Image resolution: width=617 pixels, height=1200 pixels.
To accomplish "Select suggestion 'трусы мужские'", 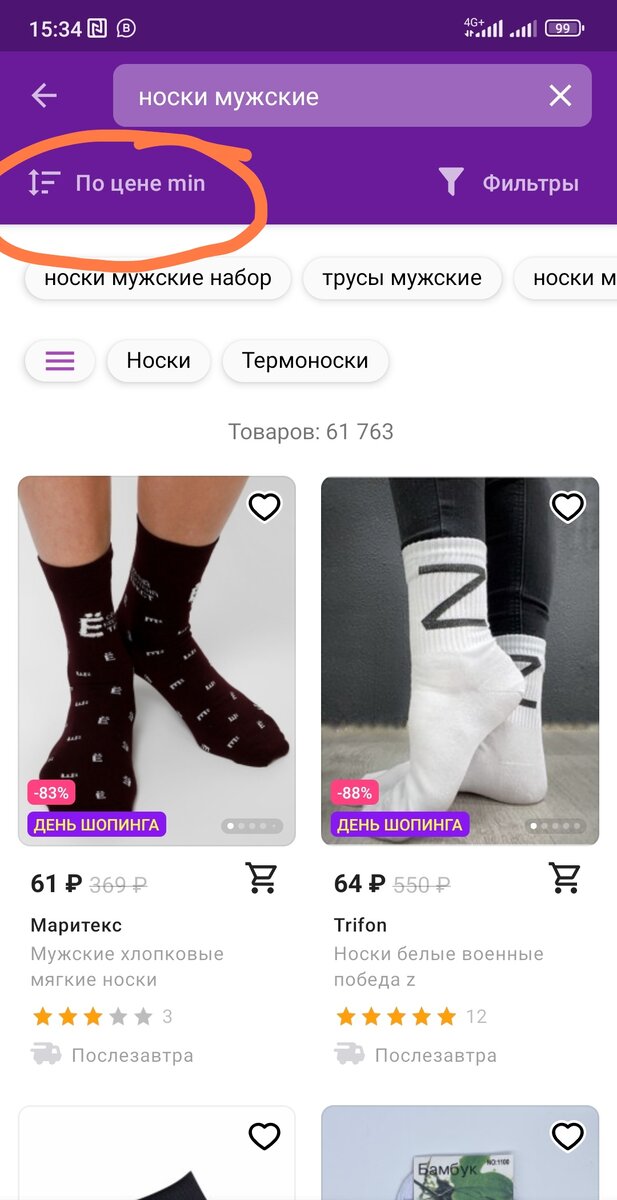I will coord(402,278).
